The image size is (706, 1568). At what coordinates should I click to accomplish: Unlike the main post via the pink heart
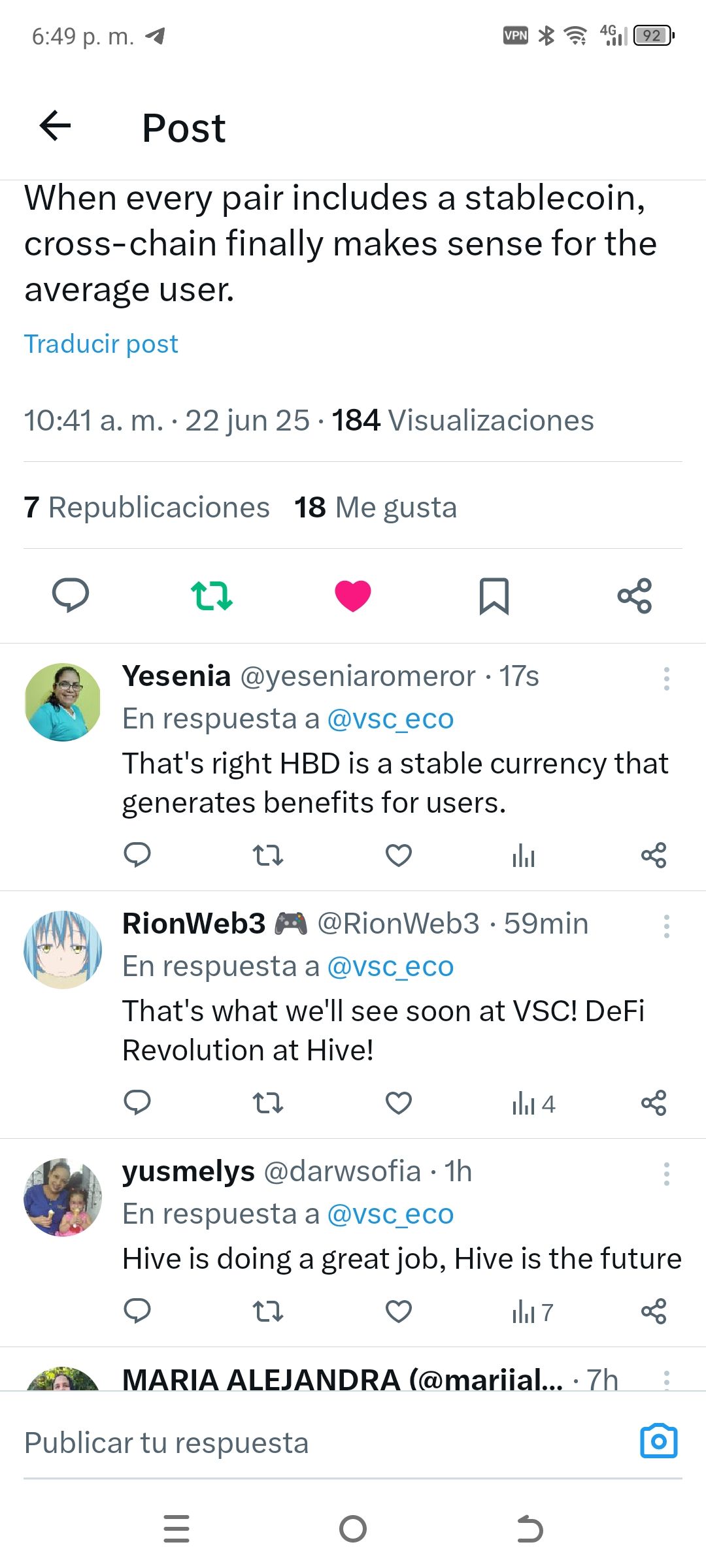[353, 595]
